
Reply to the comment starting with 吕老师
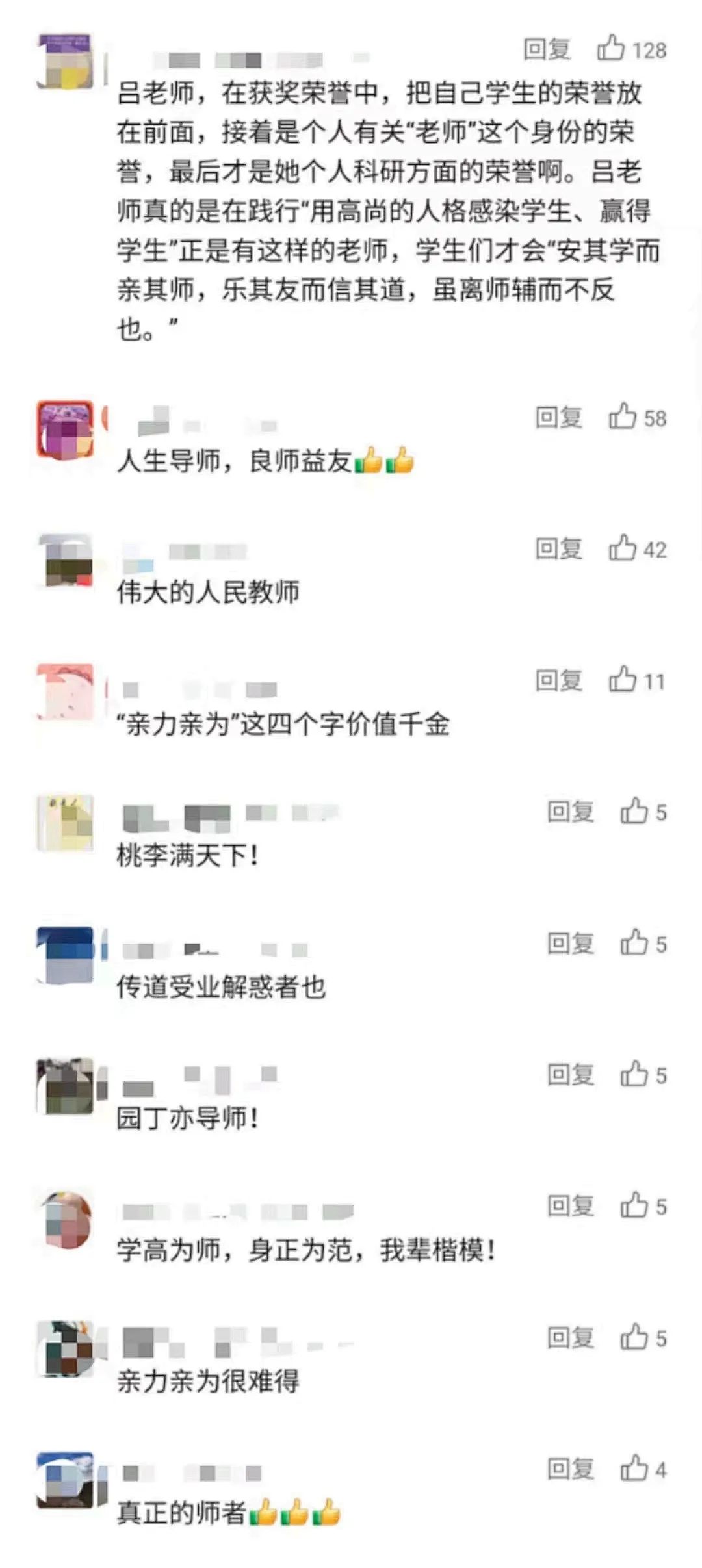547,49
